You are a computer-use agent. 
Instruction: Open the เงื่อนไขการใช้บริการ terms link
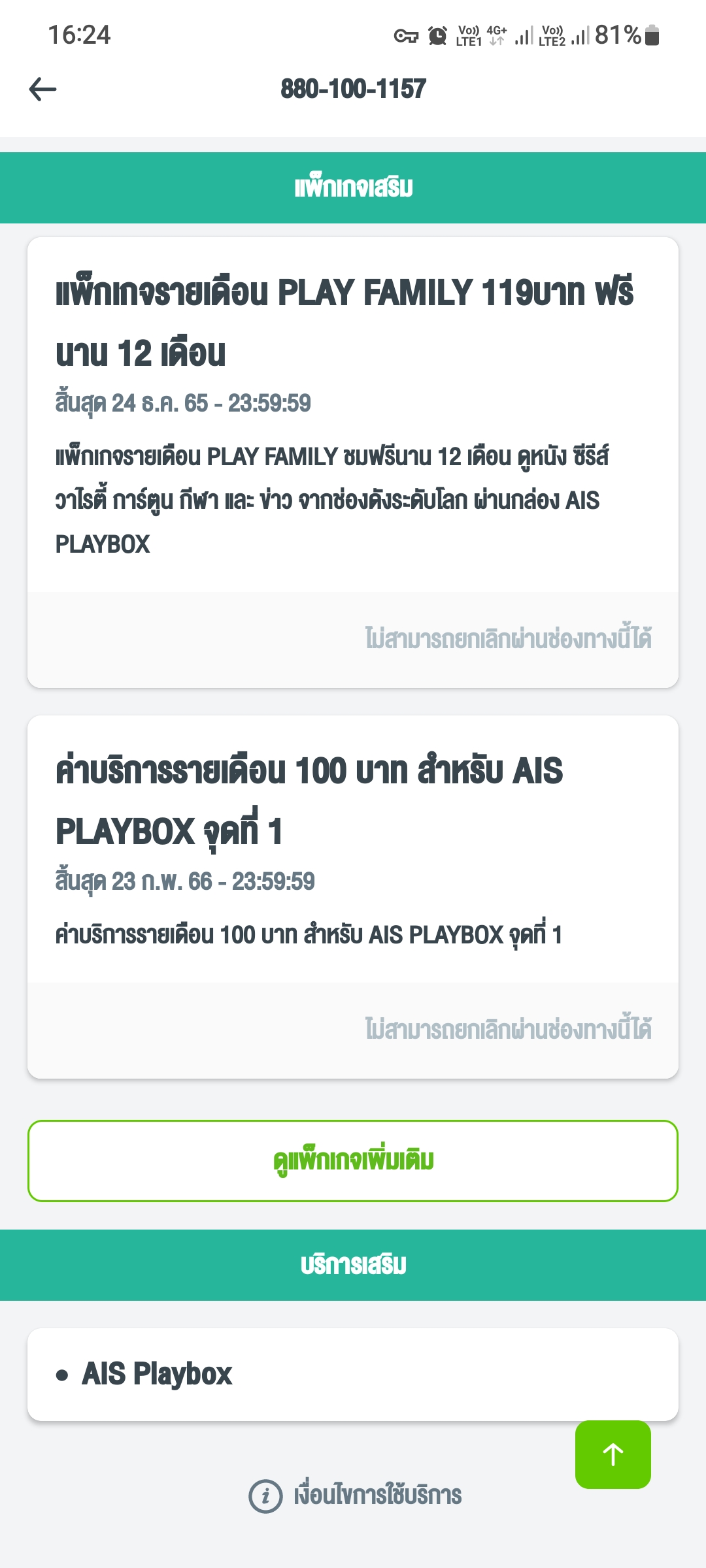356,1495
